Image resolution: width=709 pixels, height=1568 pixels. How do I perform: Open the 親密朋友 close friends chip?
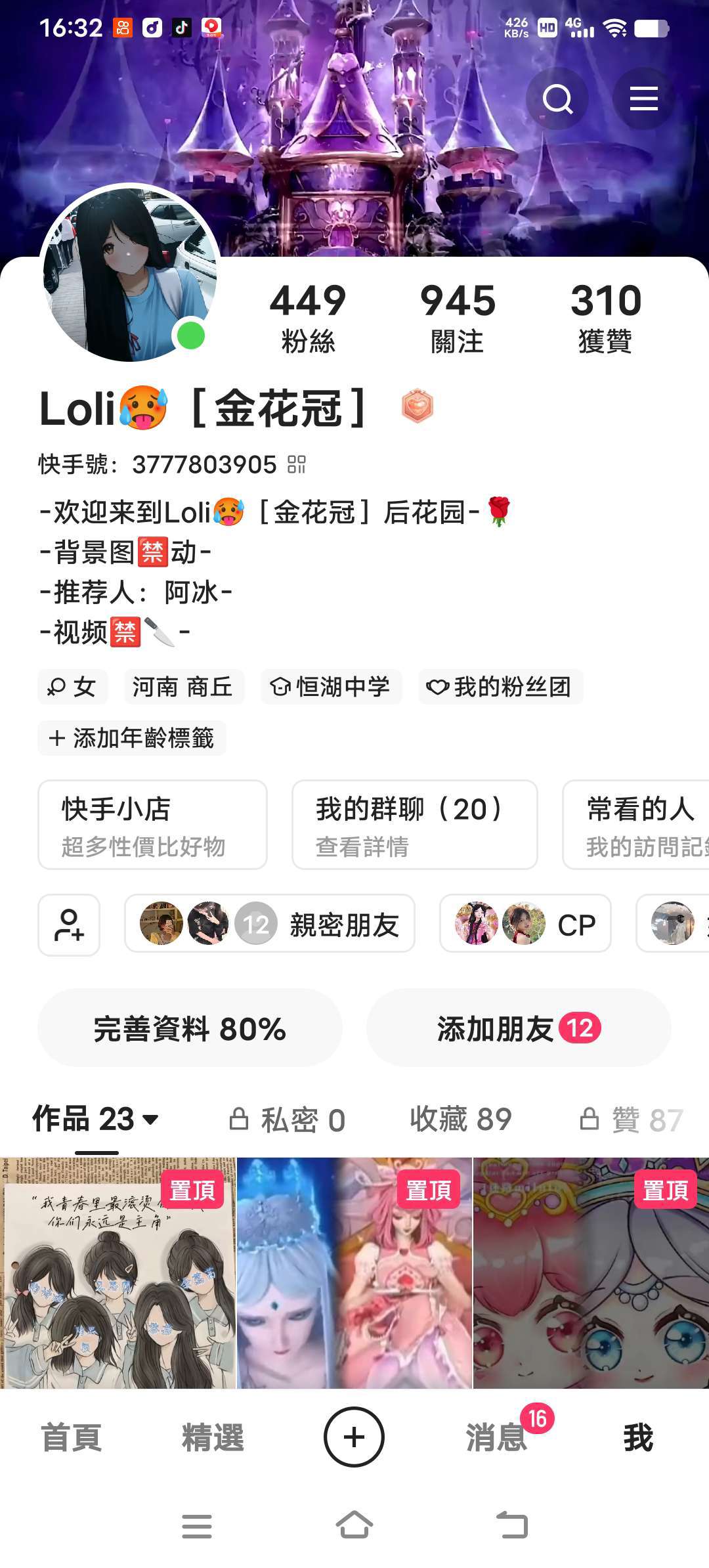click(270, 925)
